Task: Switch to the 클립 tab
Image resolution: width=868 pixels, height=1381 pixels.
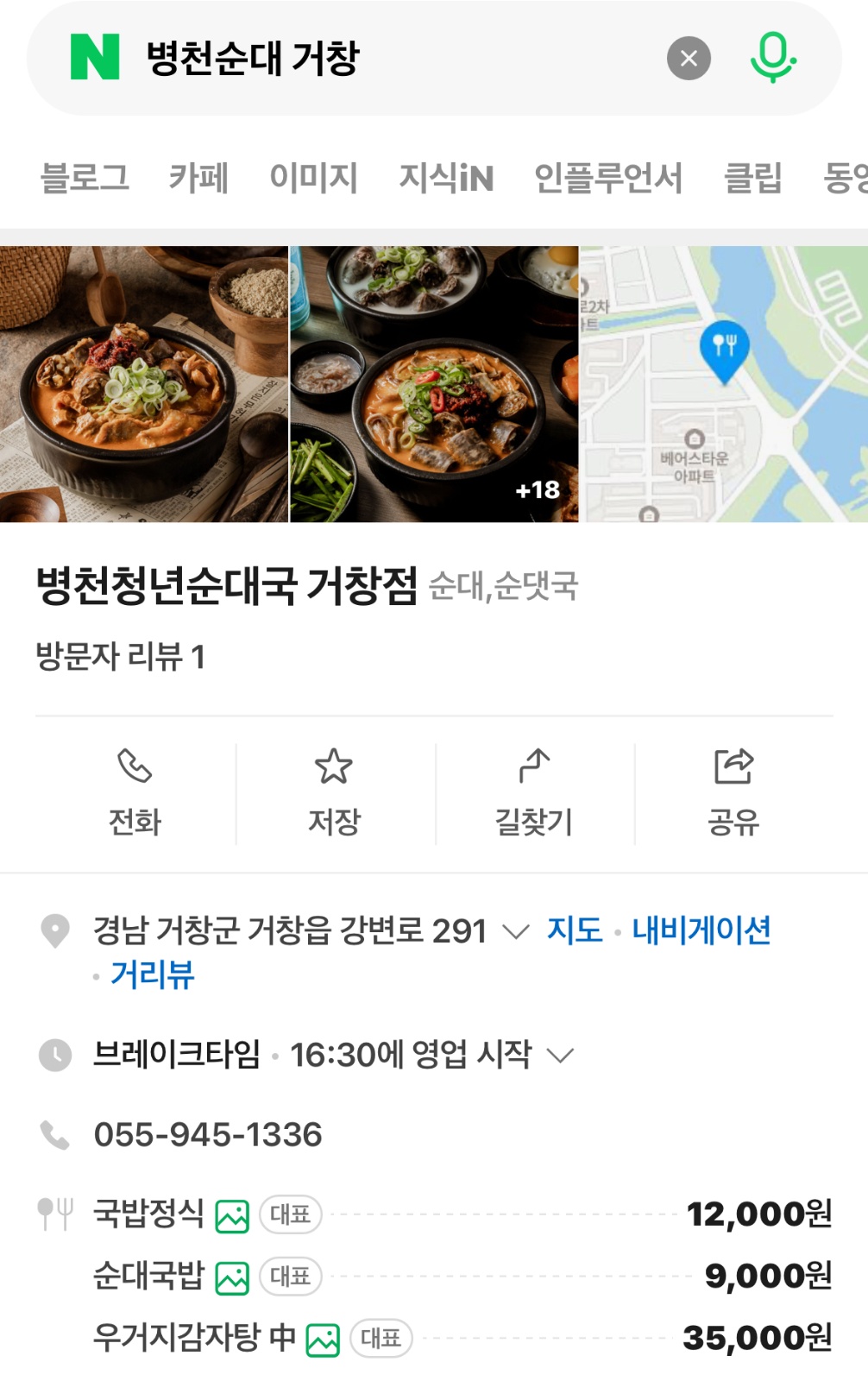Action: click(752, 178)
